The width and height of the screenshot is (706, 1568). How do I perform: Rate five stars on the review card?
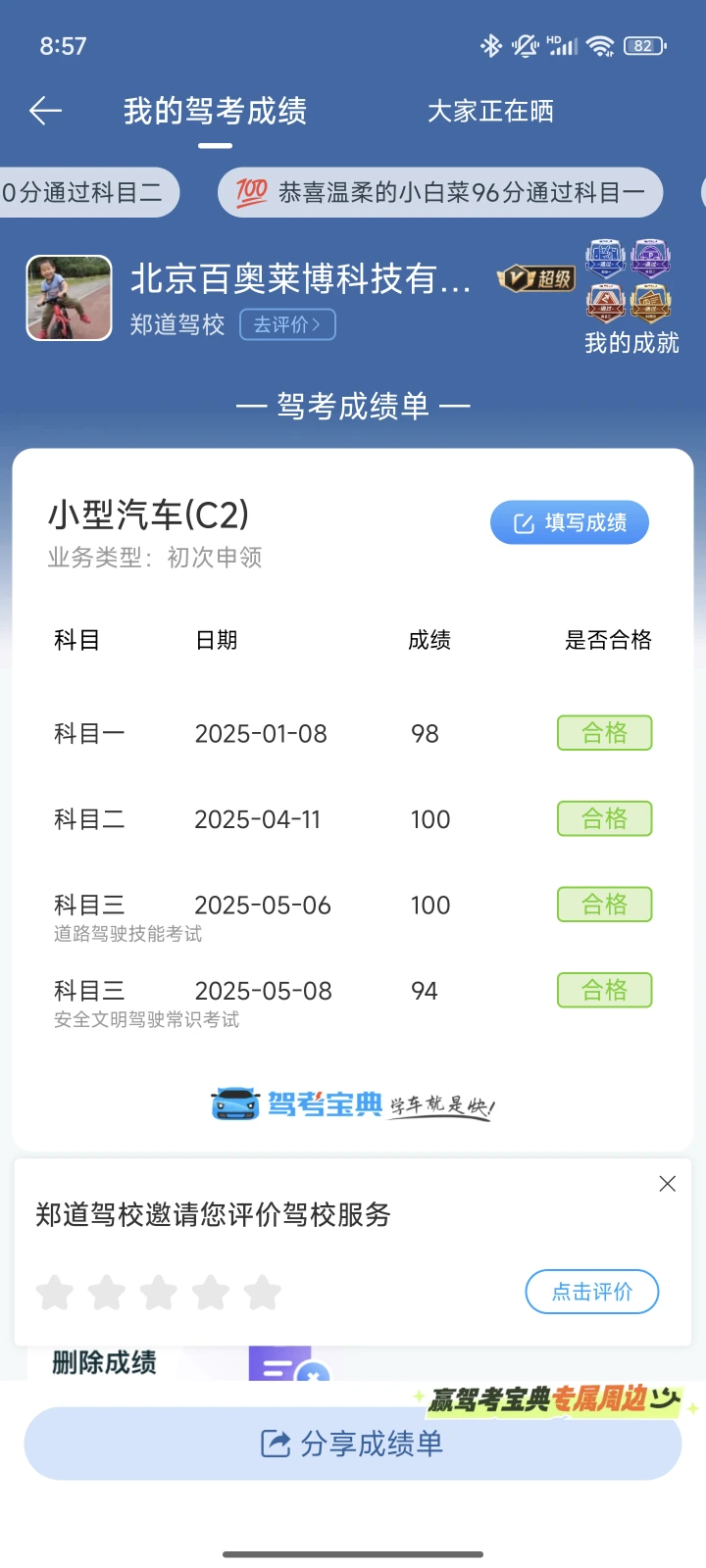coord(263,1293)
